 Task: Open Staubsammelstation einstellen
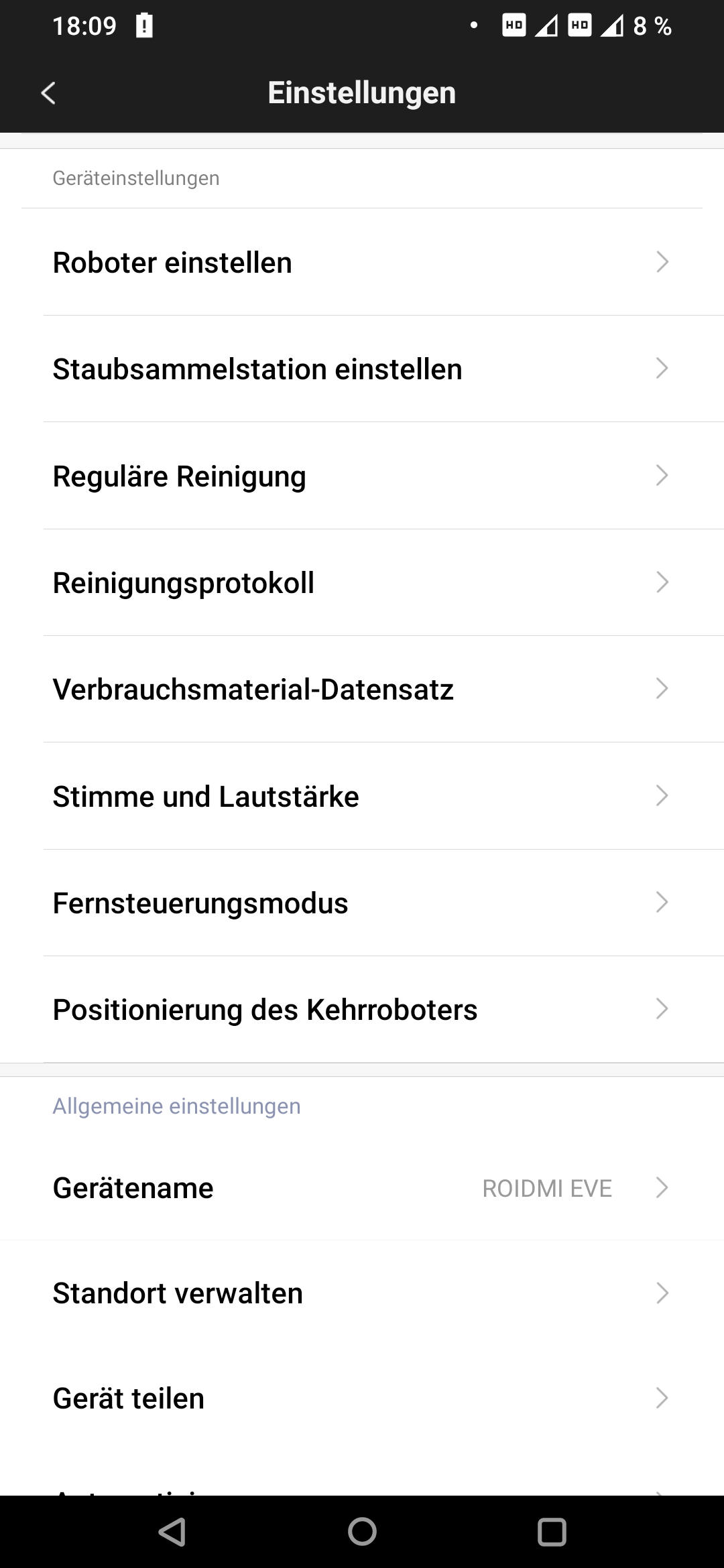362,369
